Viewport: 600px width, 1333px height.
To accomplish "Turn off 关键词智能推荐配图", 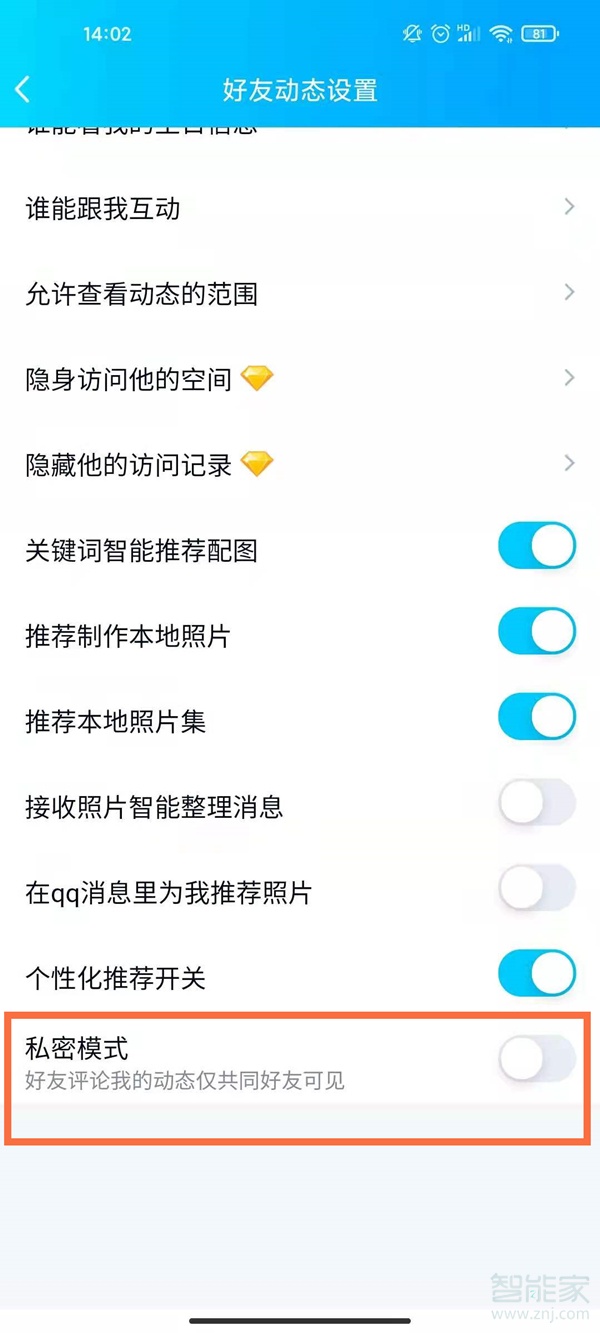I will (537, 547).
